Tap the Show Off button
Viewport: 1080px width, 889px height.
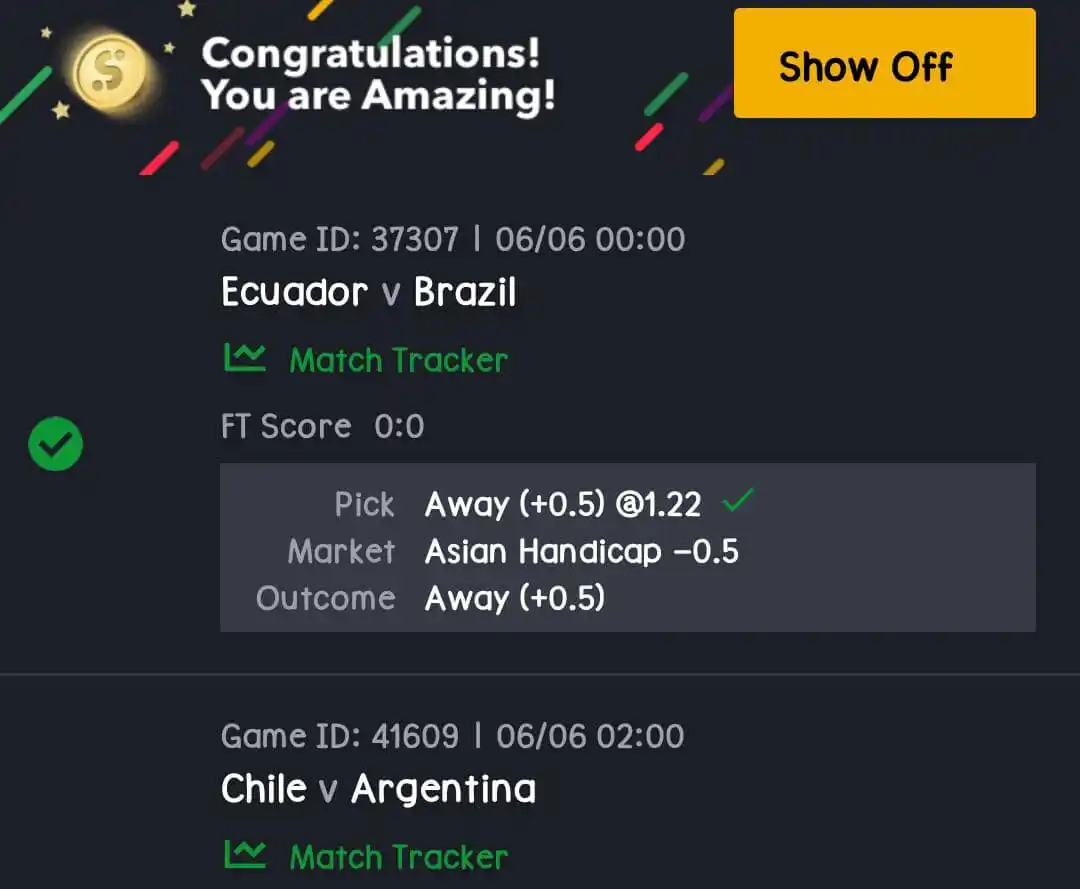click(x=884, y=64)
